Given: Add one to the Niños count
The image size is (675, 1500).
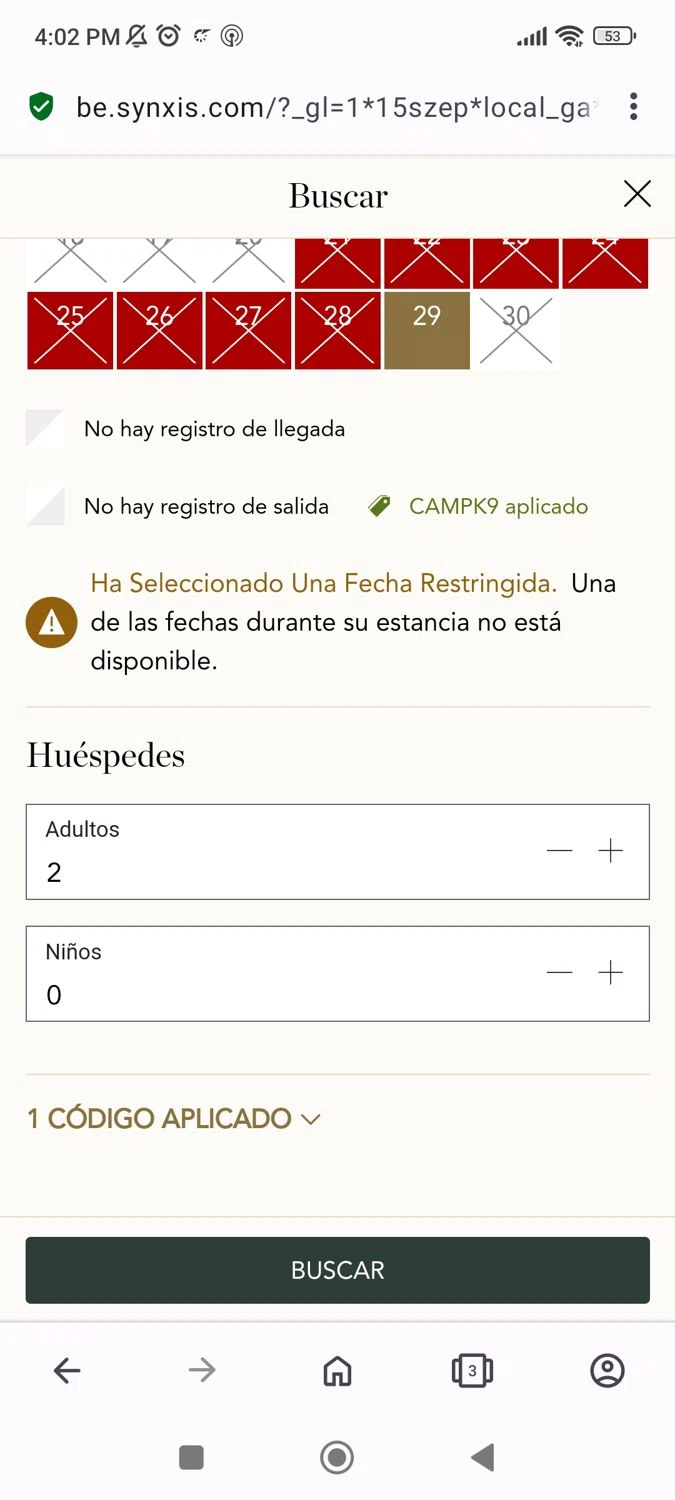Looking at the screenshot, I should (x=610, y=973).
